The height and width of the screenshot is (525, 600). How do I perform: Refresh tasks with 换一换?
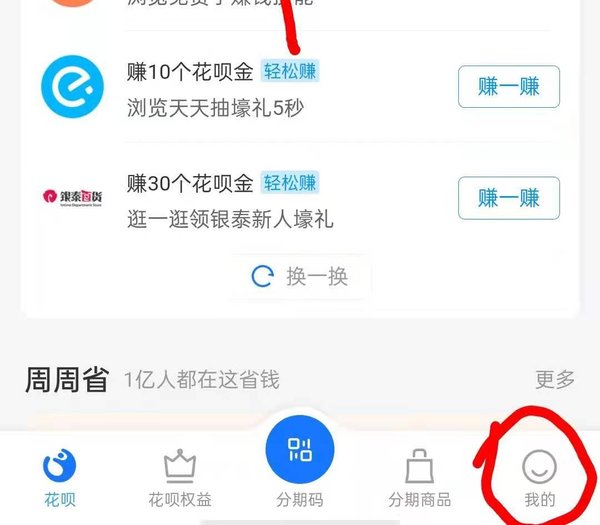(300, 276)
